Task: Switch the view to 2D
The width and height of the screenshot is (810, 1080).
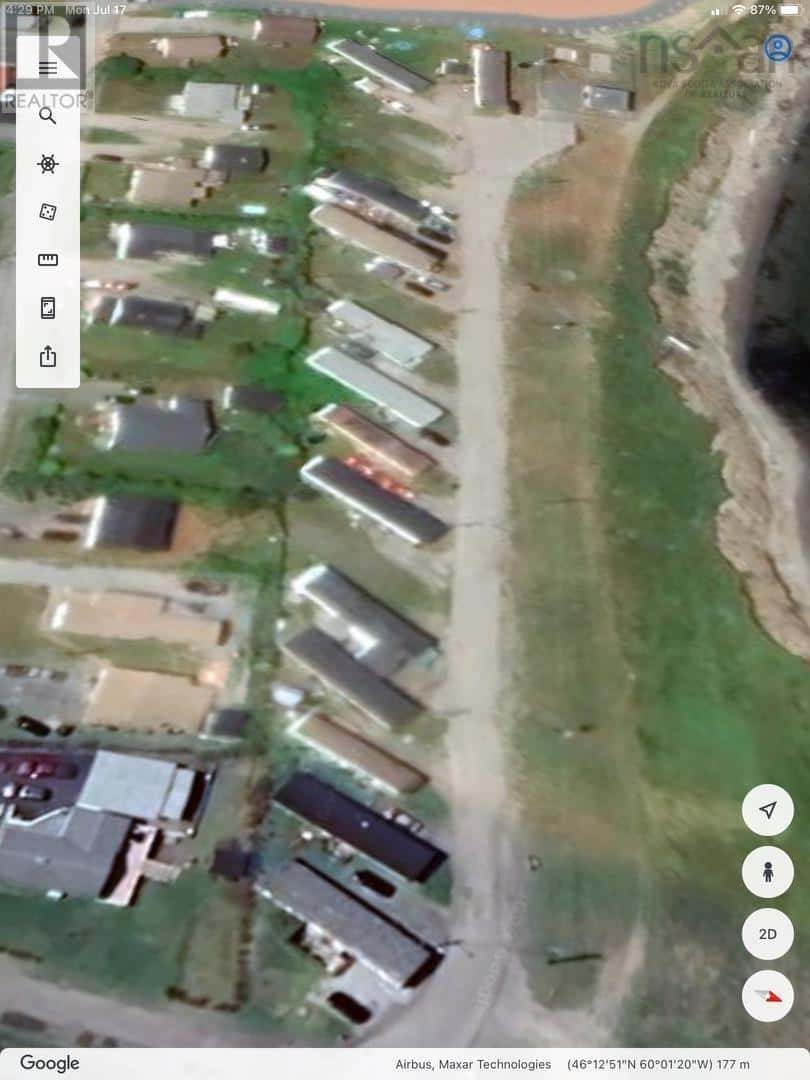Action: [768, 934]
